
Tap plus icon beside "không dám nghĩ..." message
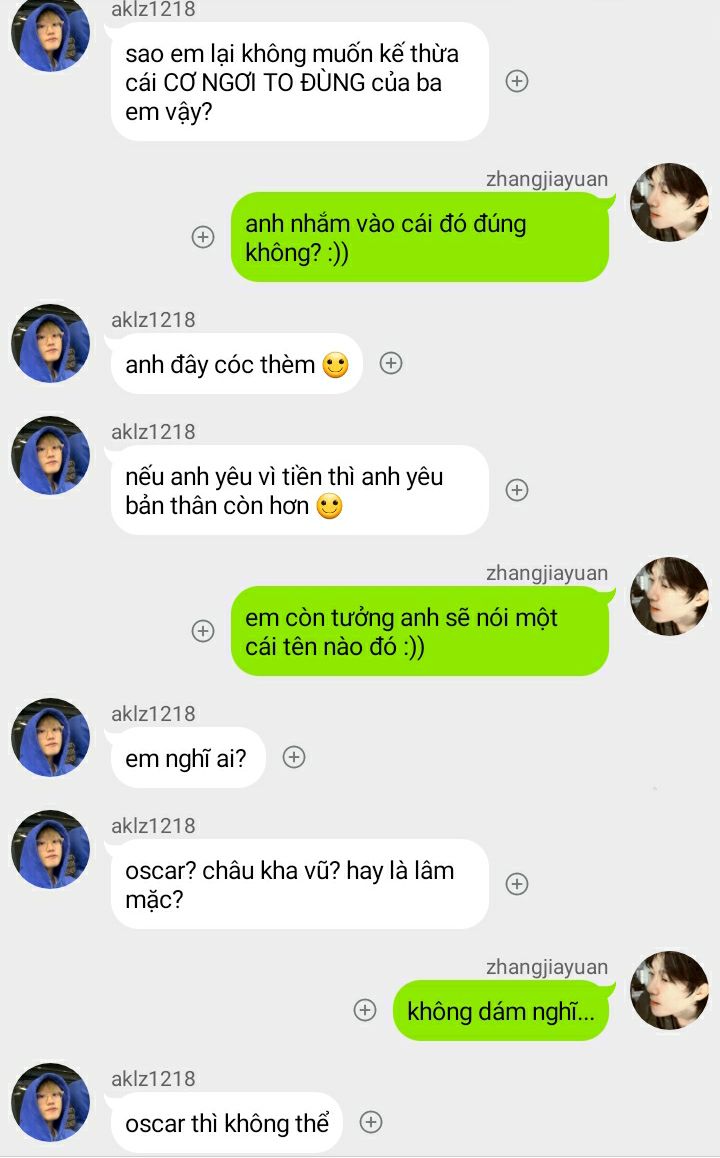(365, 1010)
